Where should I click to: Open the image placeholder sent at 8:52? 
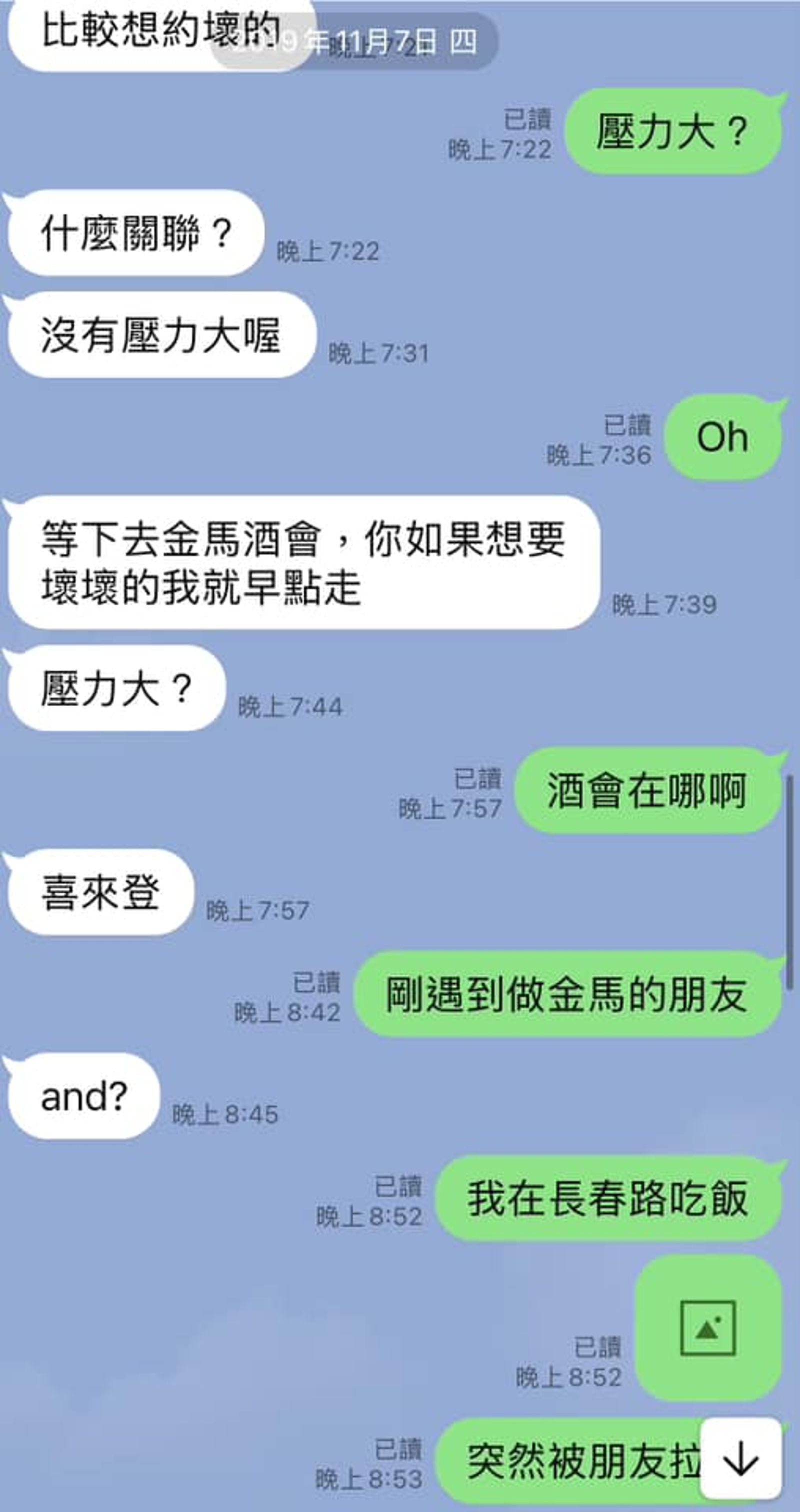point(708,1328)
